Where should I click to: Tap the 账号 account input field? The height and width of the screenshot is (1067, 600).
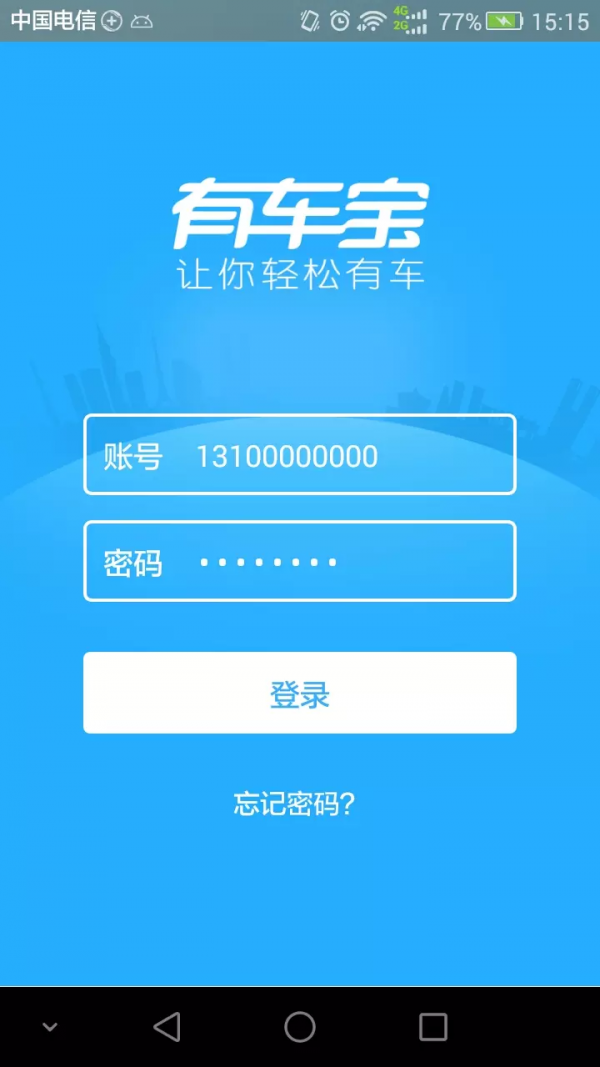[299, 455]
